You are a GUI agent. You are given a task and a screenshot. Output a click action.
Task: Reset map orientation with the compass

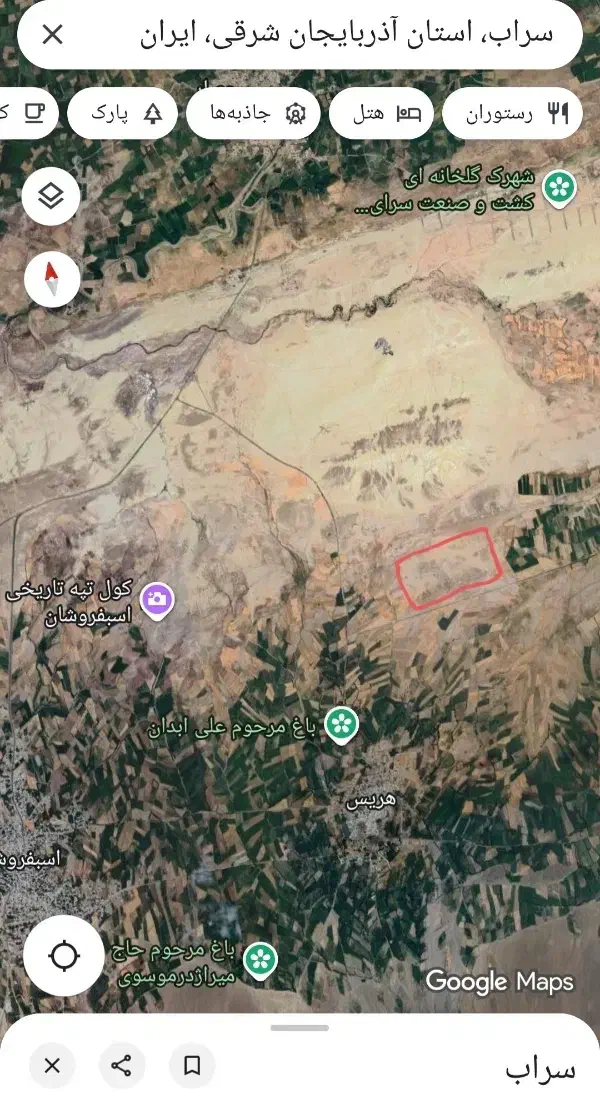click(x=51, y=279)
